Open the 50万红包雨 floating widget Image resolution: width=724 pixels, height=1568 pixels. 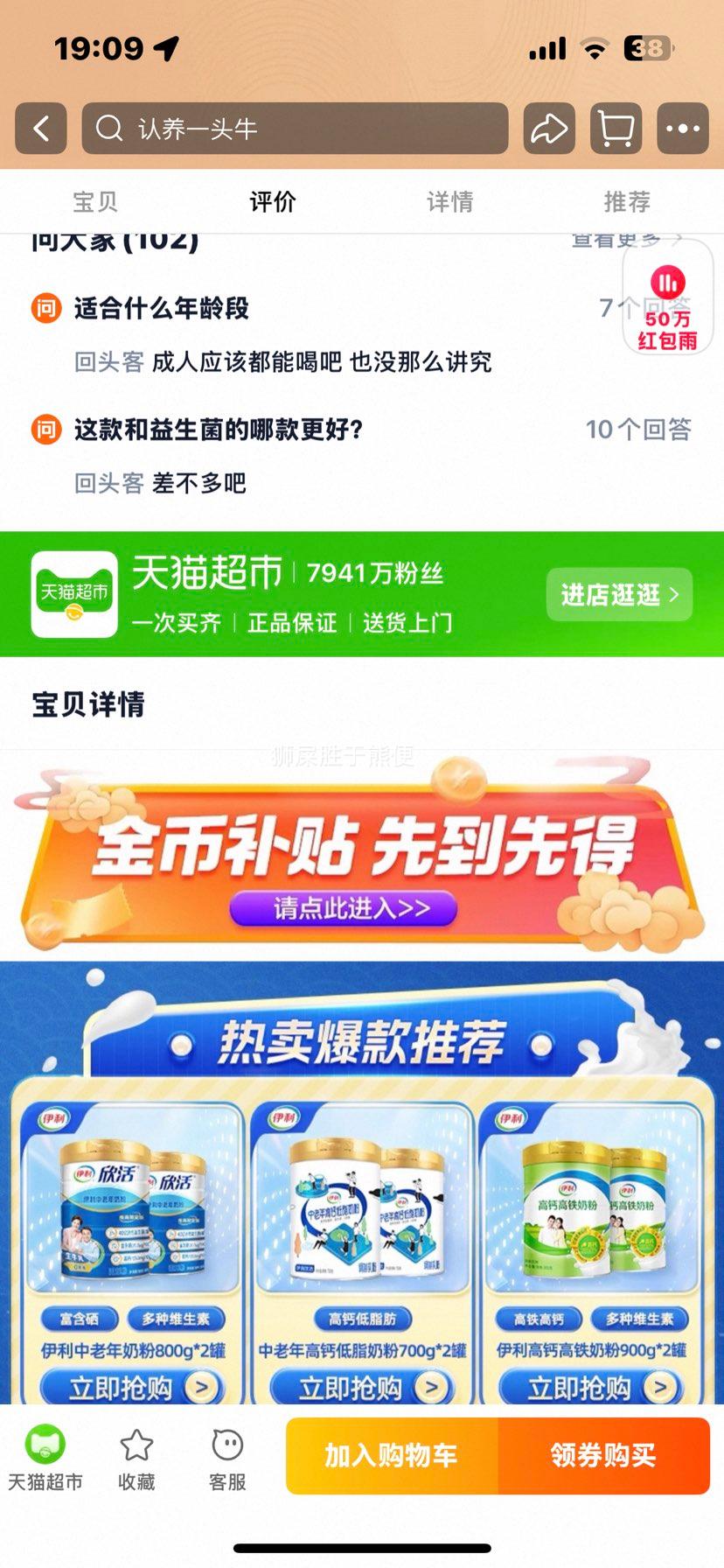coord(668,306)
